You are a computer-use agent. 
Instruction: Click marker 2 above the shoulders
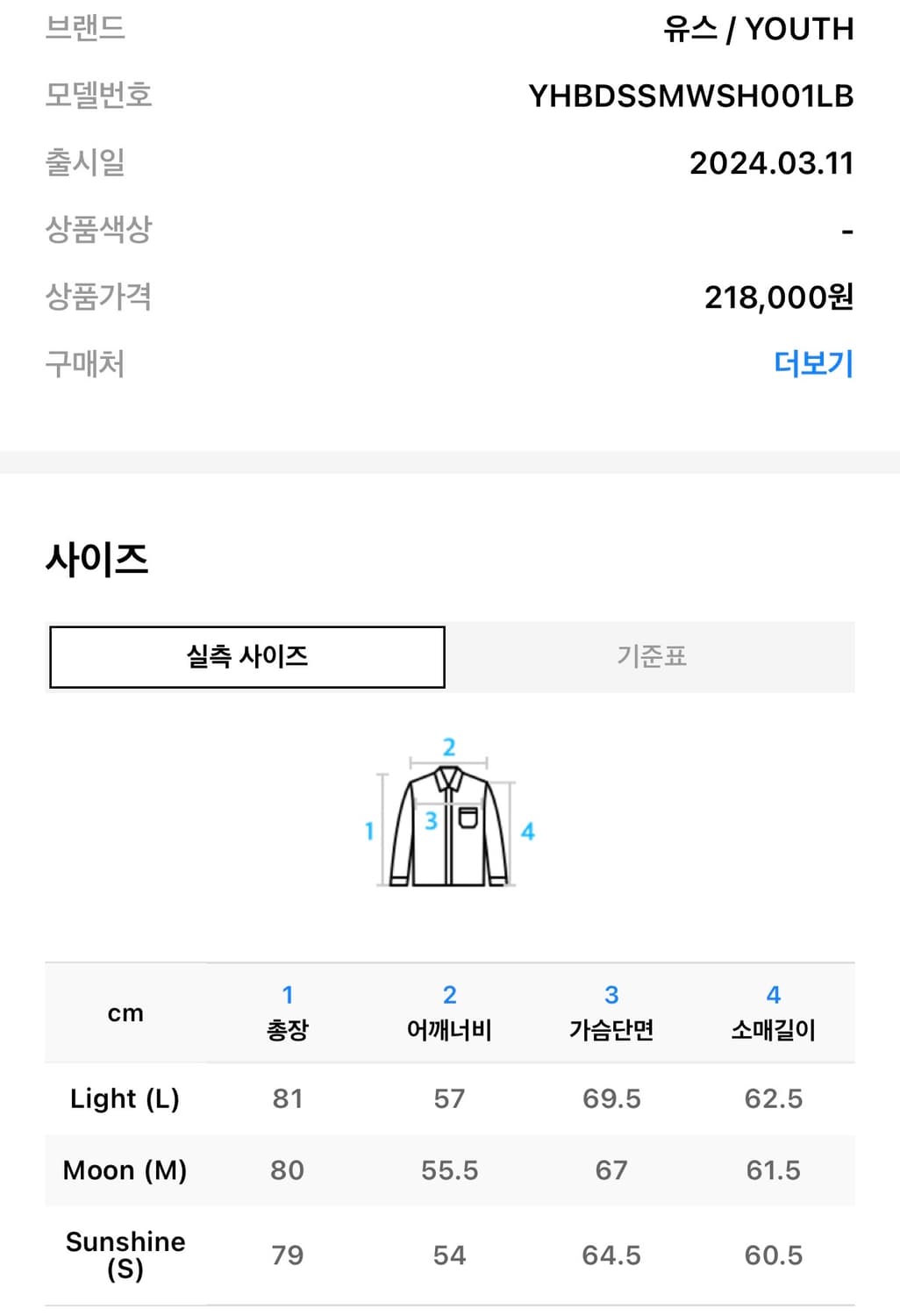[448, 747]
